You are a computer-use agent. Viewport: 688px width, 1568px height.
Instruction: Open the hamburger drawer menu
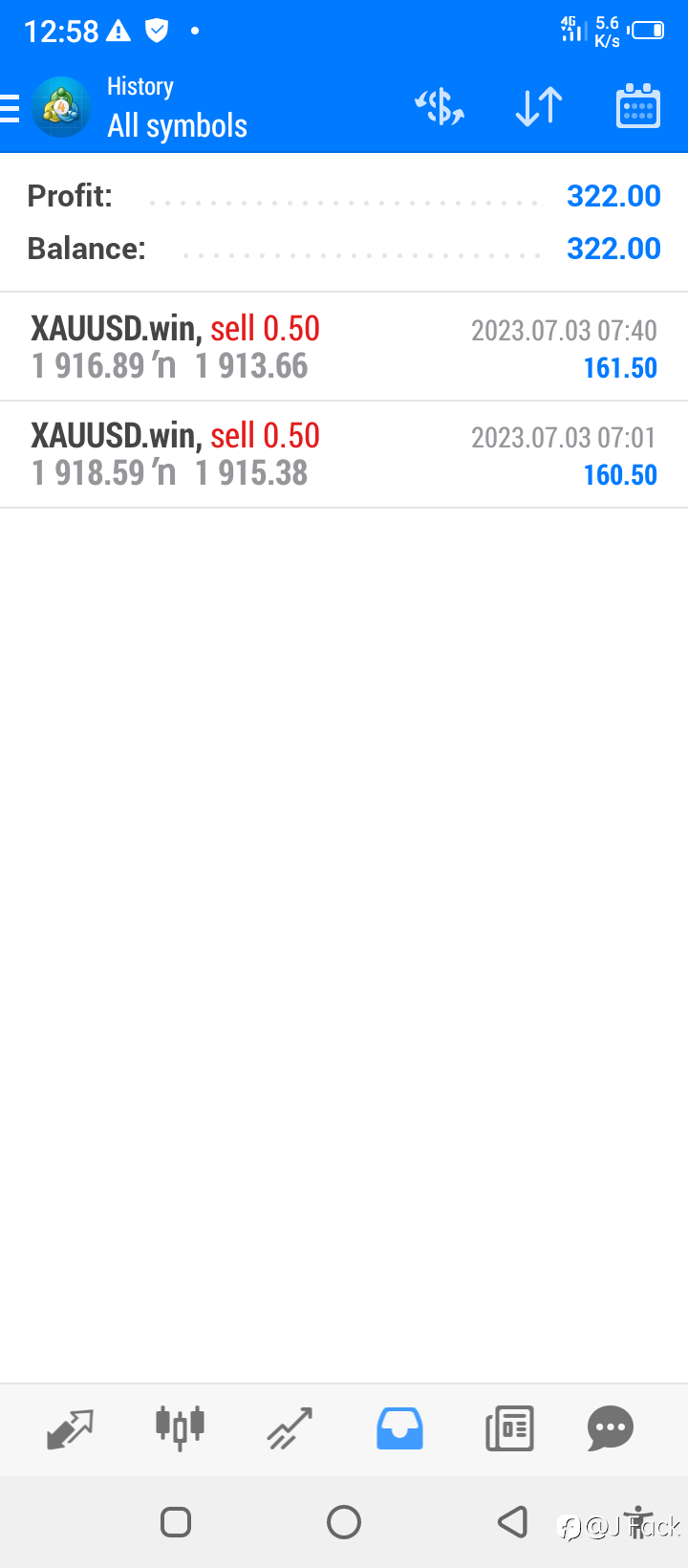[x=10, y=108]
